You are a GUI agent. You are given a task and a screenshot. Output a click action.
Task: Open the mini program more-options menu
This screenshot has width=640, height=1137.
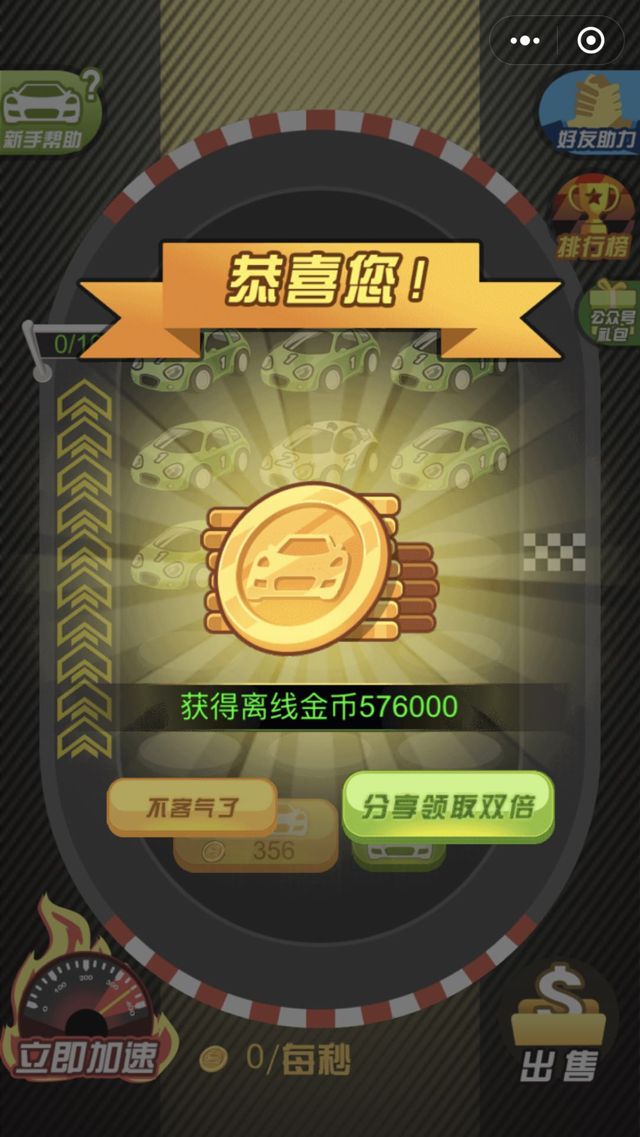pyautogui.click(x=525, y=41)
